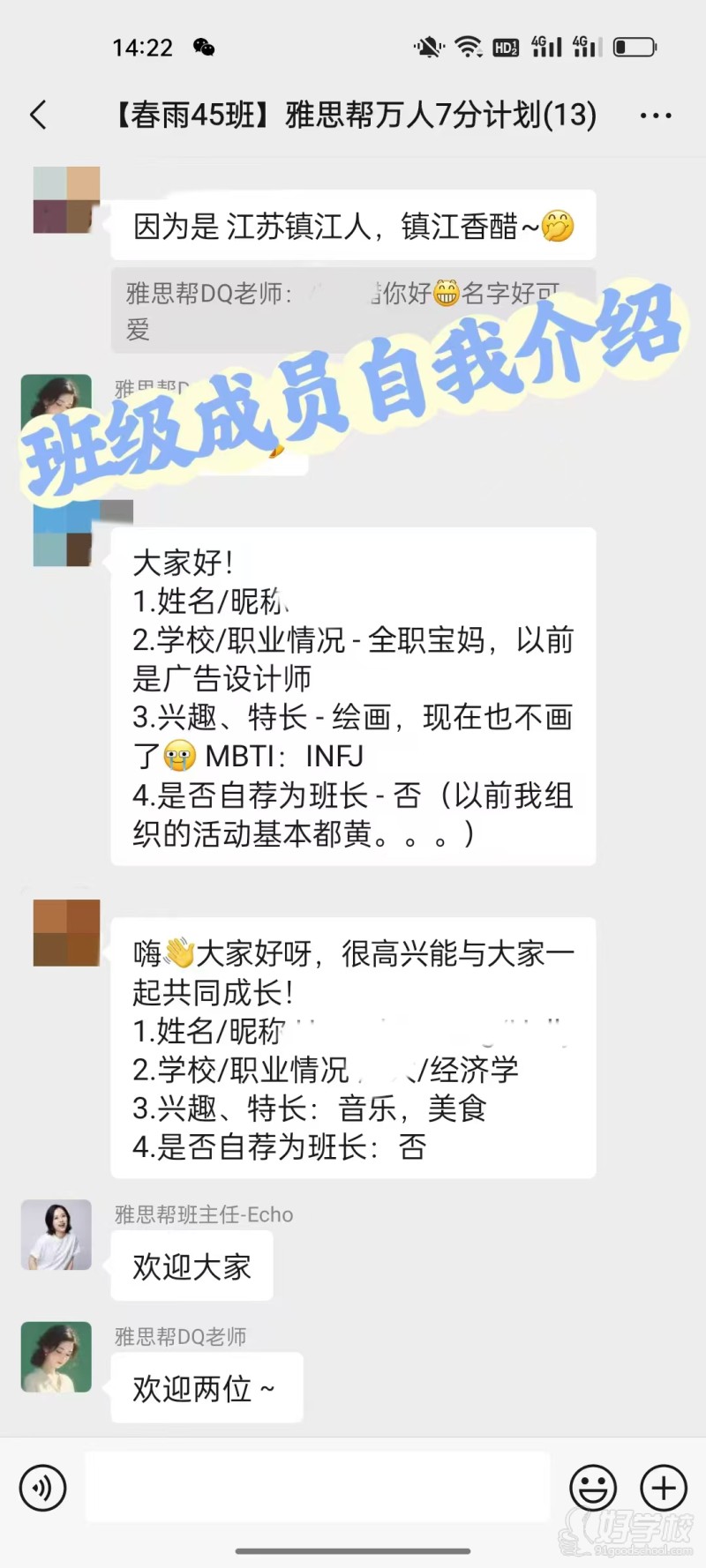Screen dimensions: 706x1568
Task: Switch to voice input mode icon
Action: point(41,1488)
